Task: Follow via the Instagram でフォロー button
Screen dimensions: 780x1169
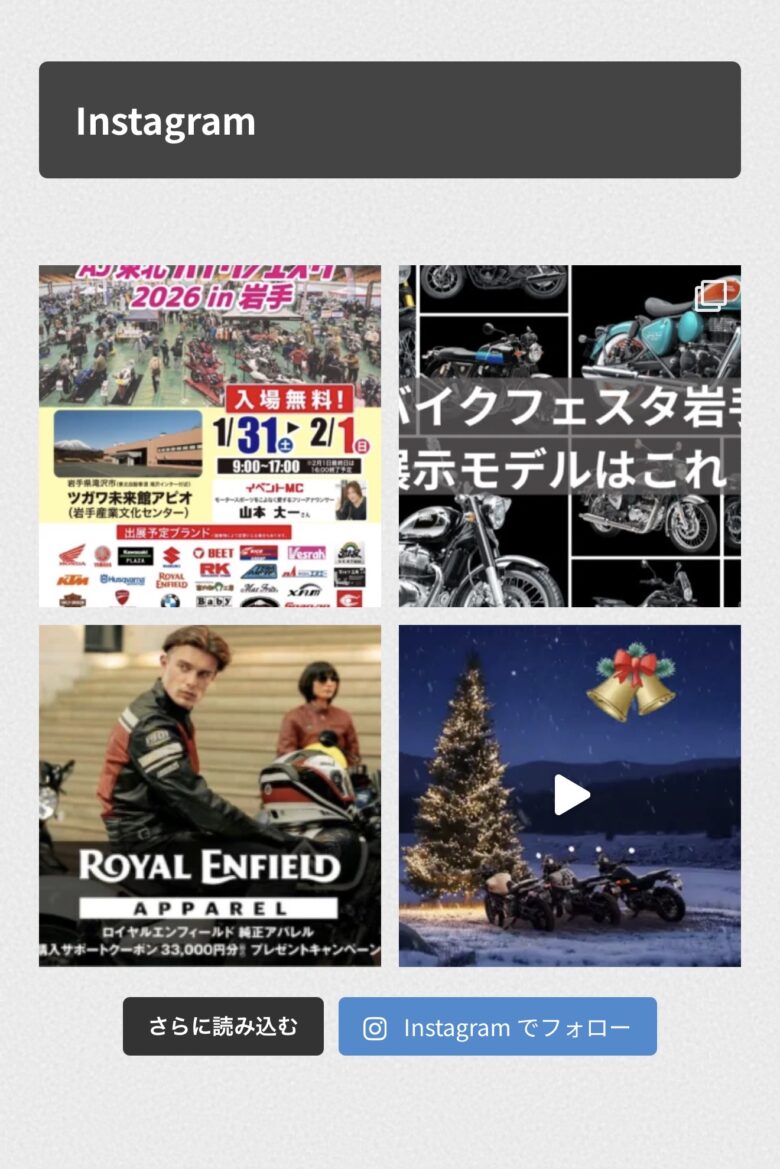Action: (x=497, y=1027)
